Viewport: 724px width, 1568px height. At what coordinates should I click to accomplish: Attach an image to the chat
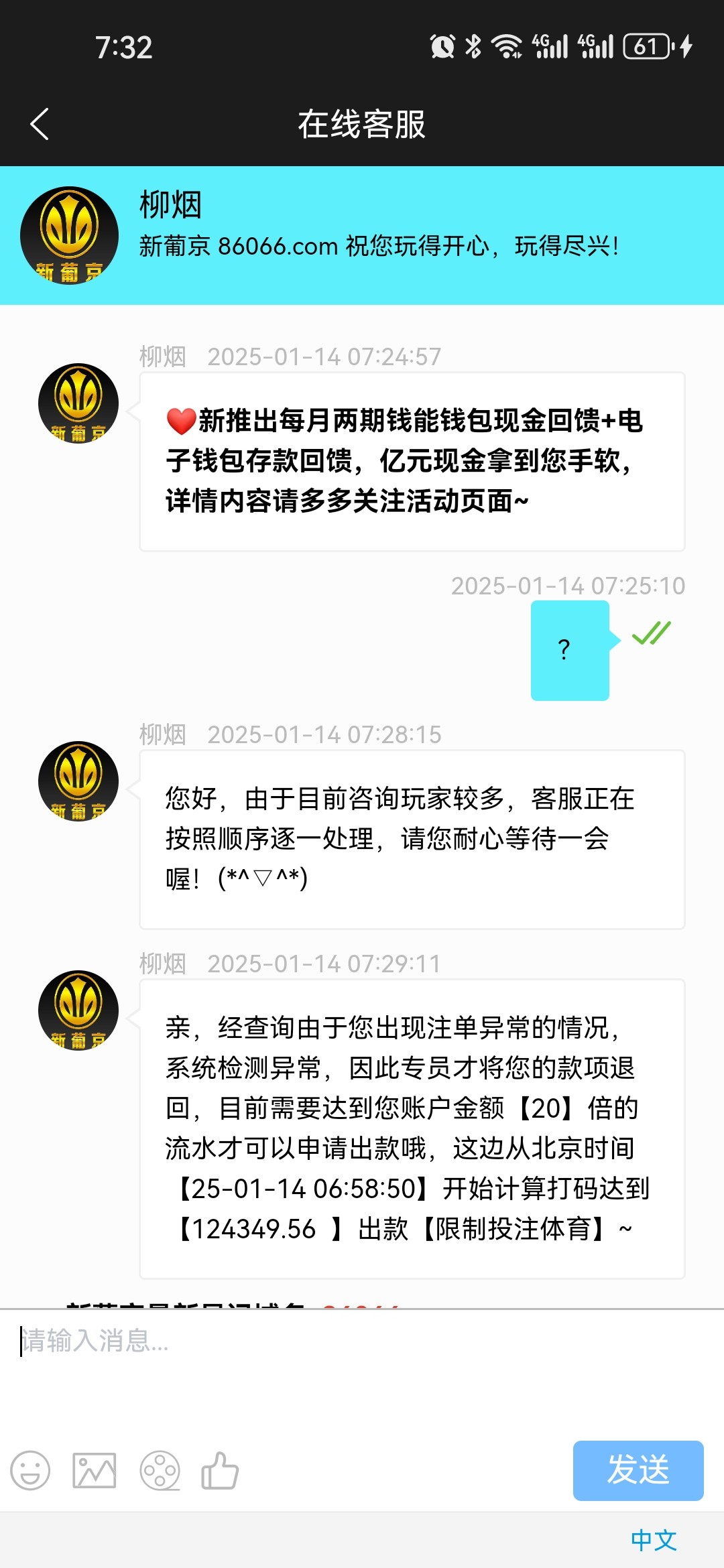(95, 1471)
